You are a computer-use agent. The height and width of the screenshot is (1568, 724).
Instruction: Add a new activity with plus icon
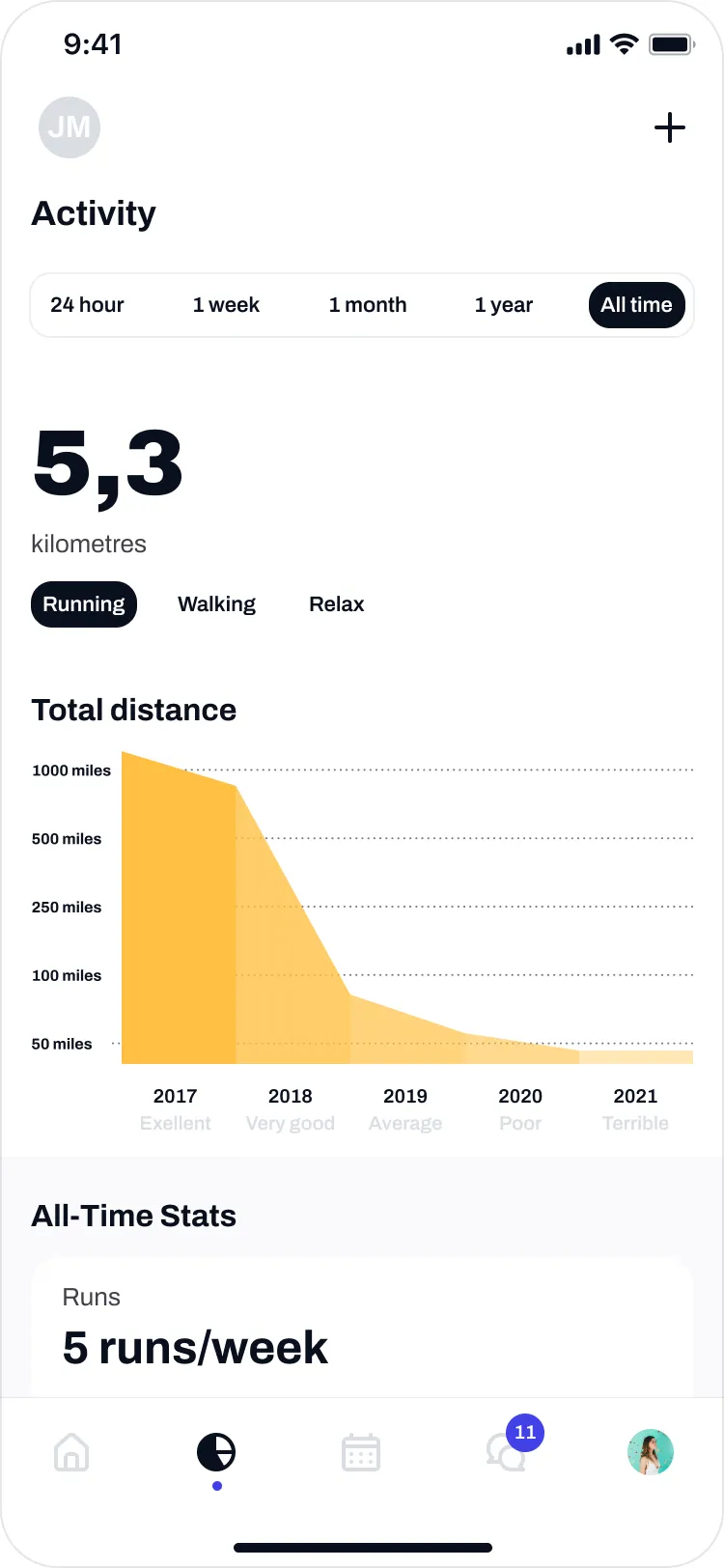pos(669,127)
